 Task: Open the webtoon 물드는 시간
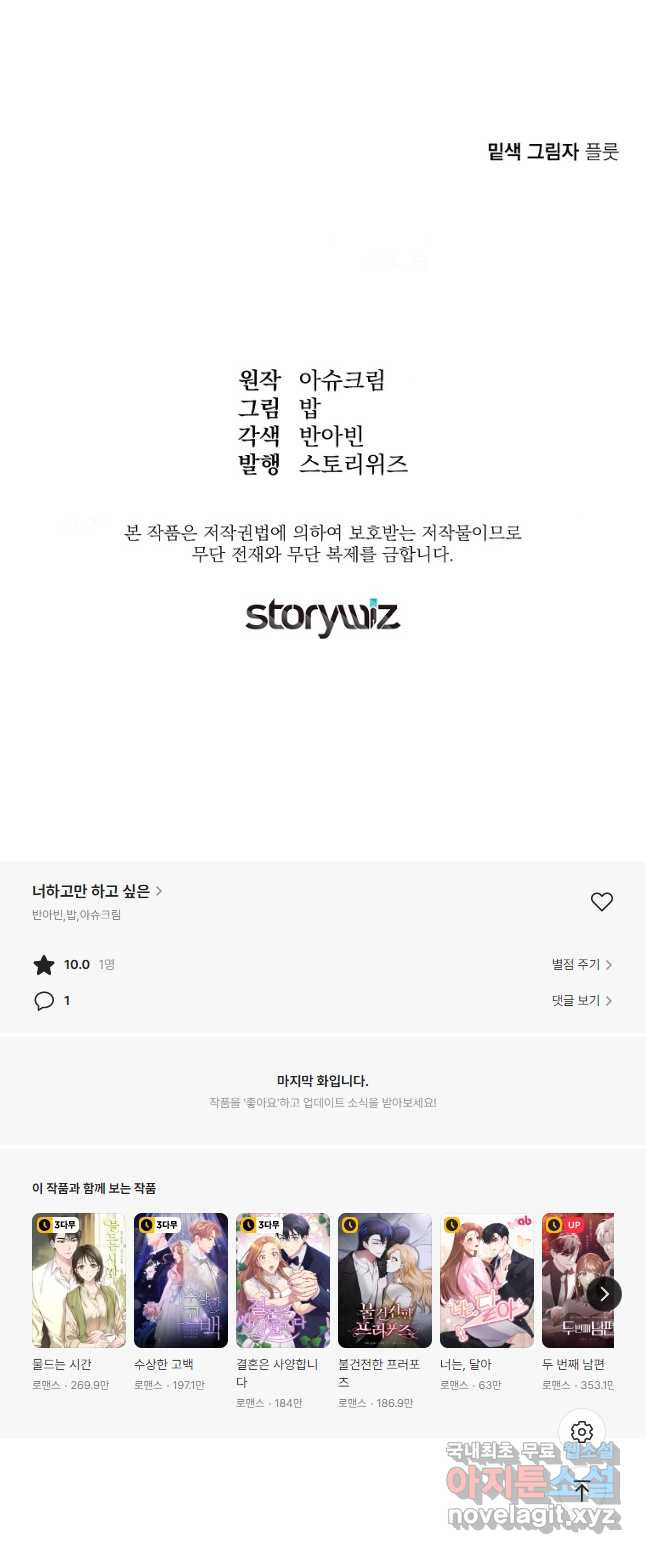78,1281
